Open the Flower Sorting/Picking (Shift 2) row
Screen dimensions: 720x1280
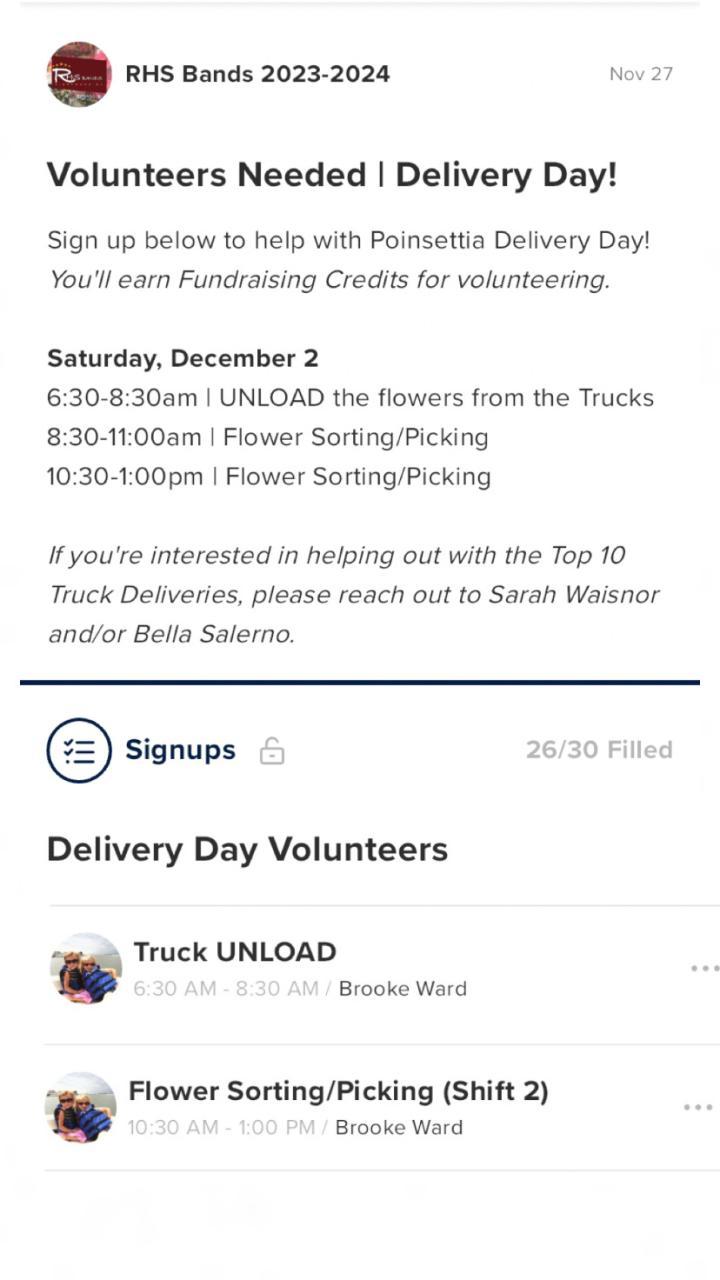338,1107
